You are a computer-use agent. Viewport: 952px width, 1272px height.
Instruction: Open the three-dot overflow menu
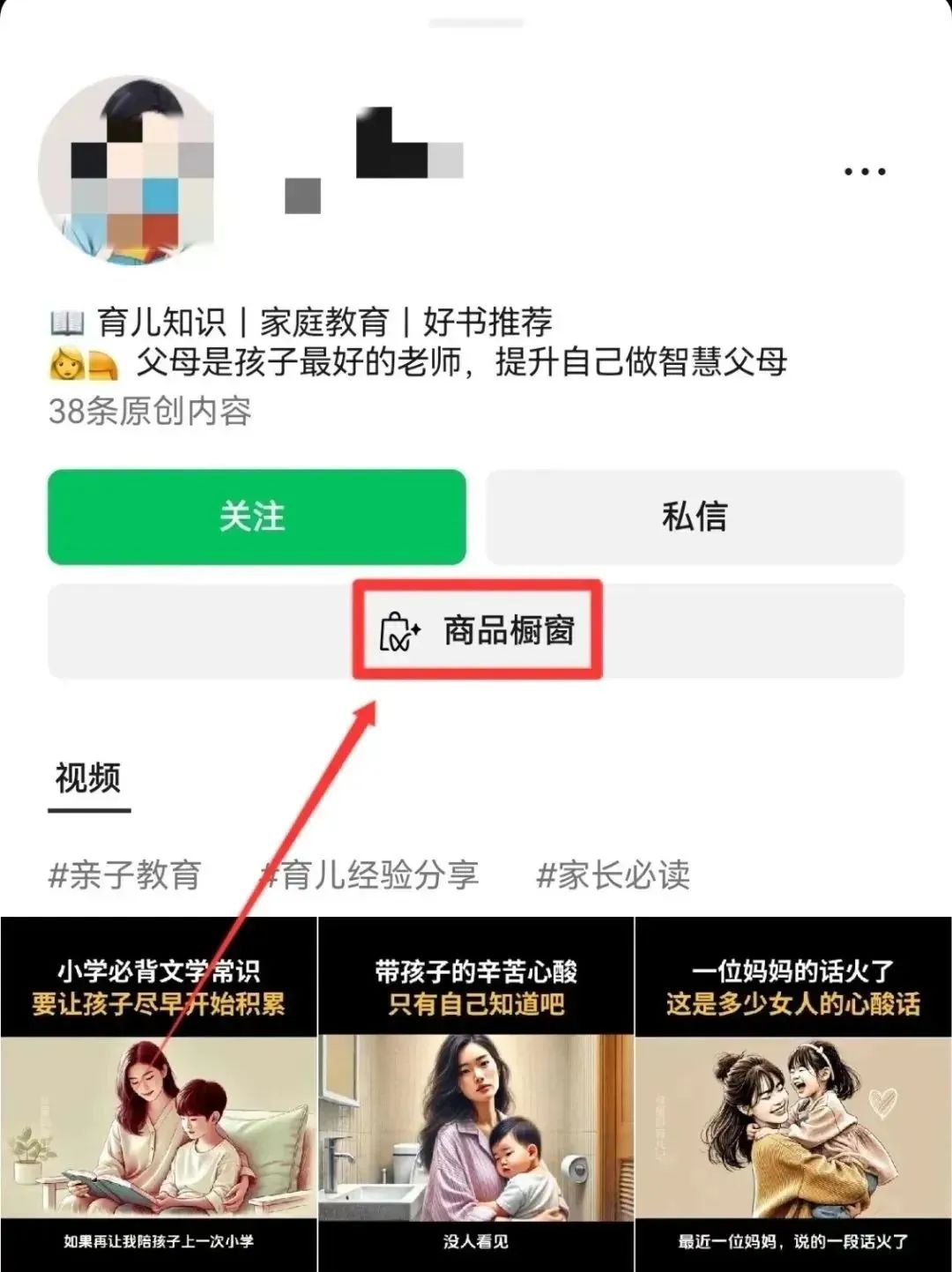865,172
